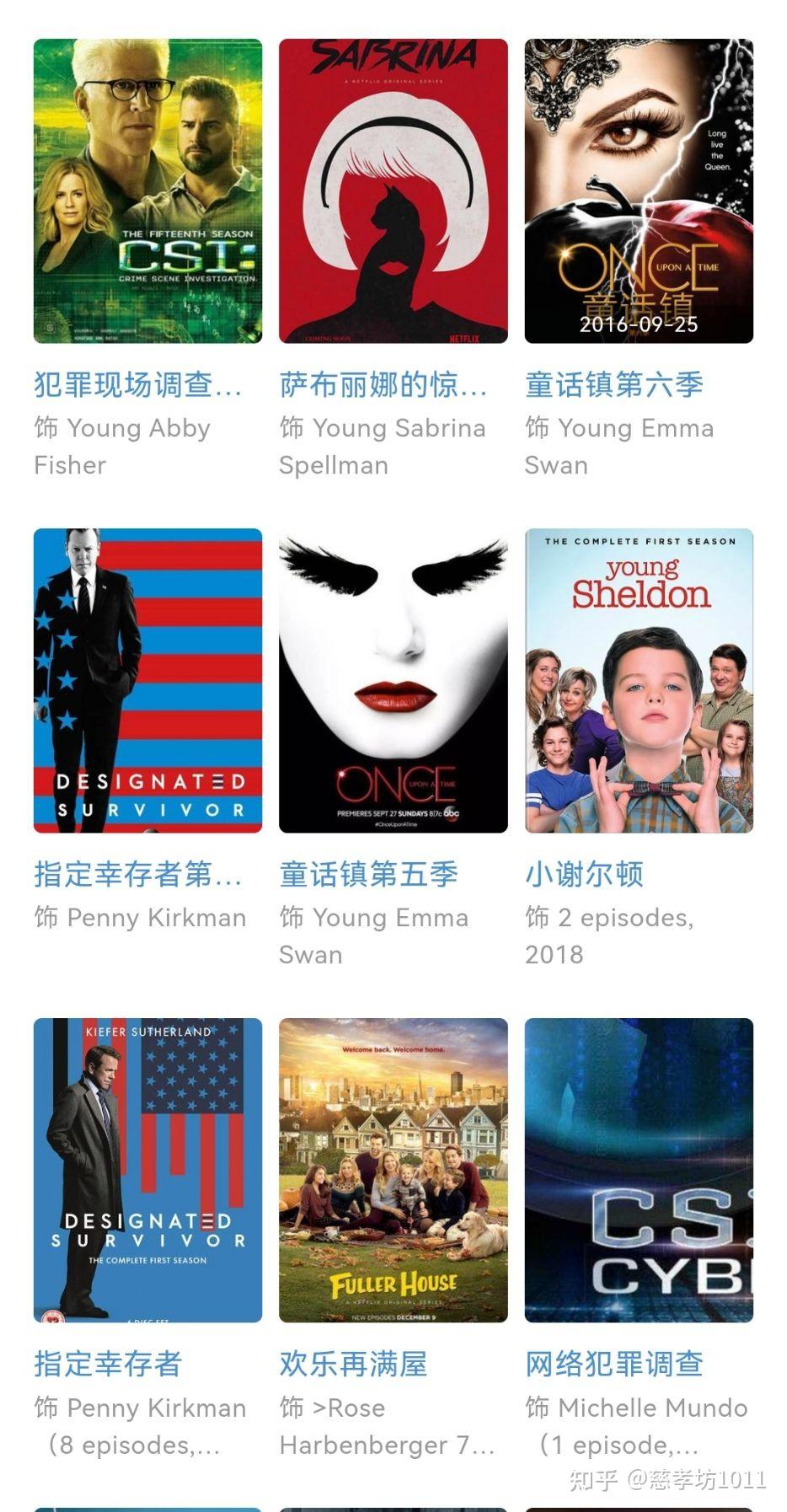Open 童话镇第六季 details
The height and width of the screenshot is (1512, 787).
[638, 191]
